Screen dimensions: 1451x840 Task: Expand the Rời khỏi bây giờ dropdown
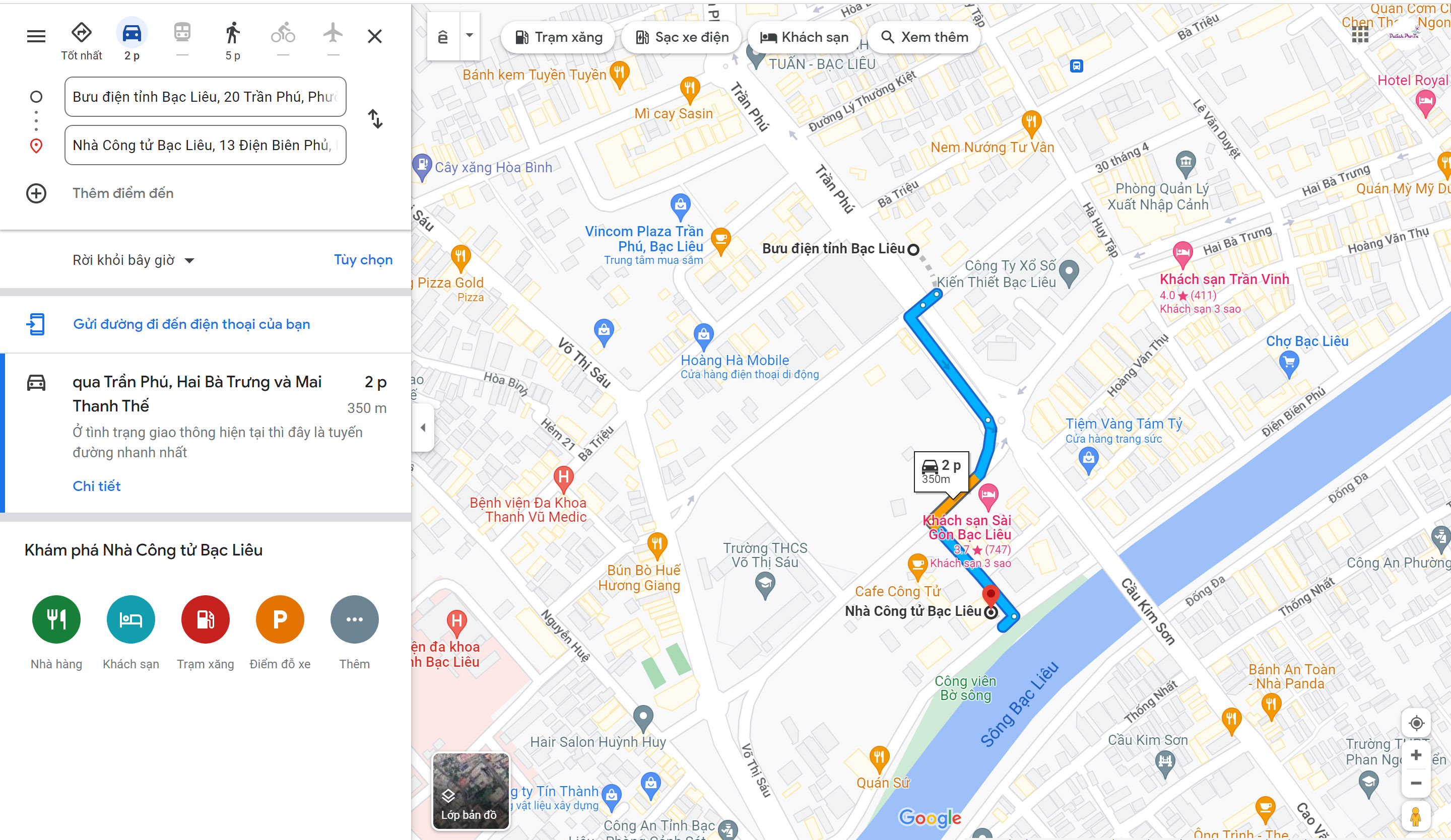[133, 260]
